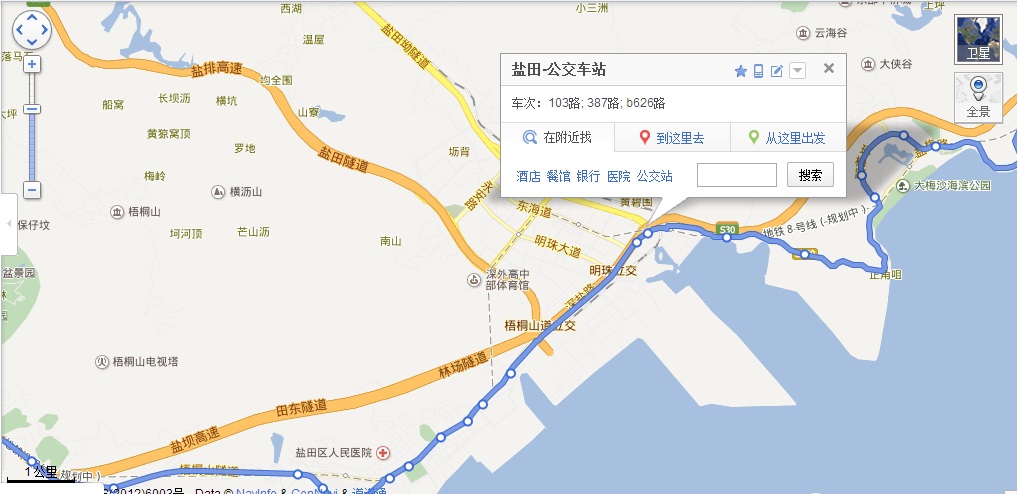Show nearby 医院
1018x494 pixels.
[618, 176]
